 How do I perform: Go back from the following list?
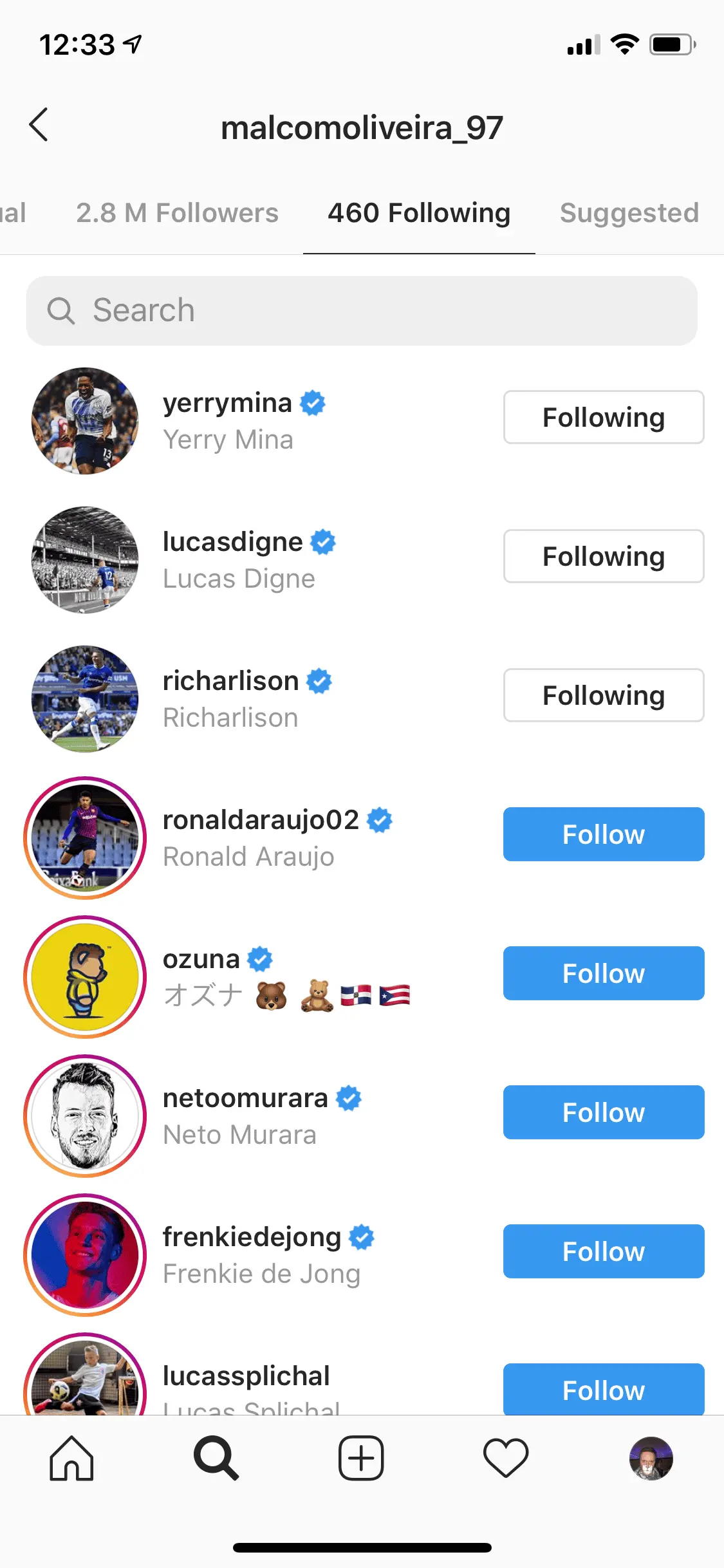39,125
